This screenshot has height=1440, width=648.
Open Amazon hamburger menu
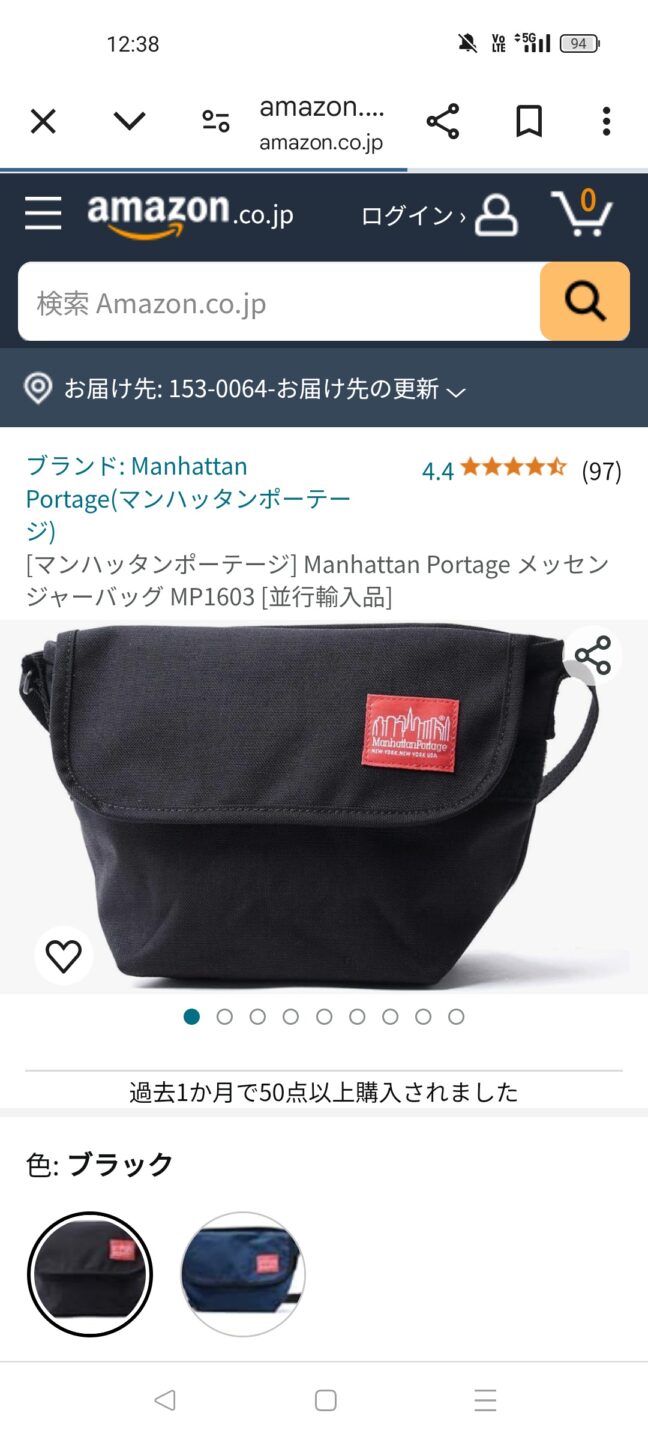(x=43, y=213)
